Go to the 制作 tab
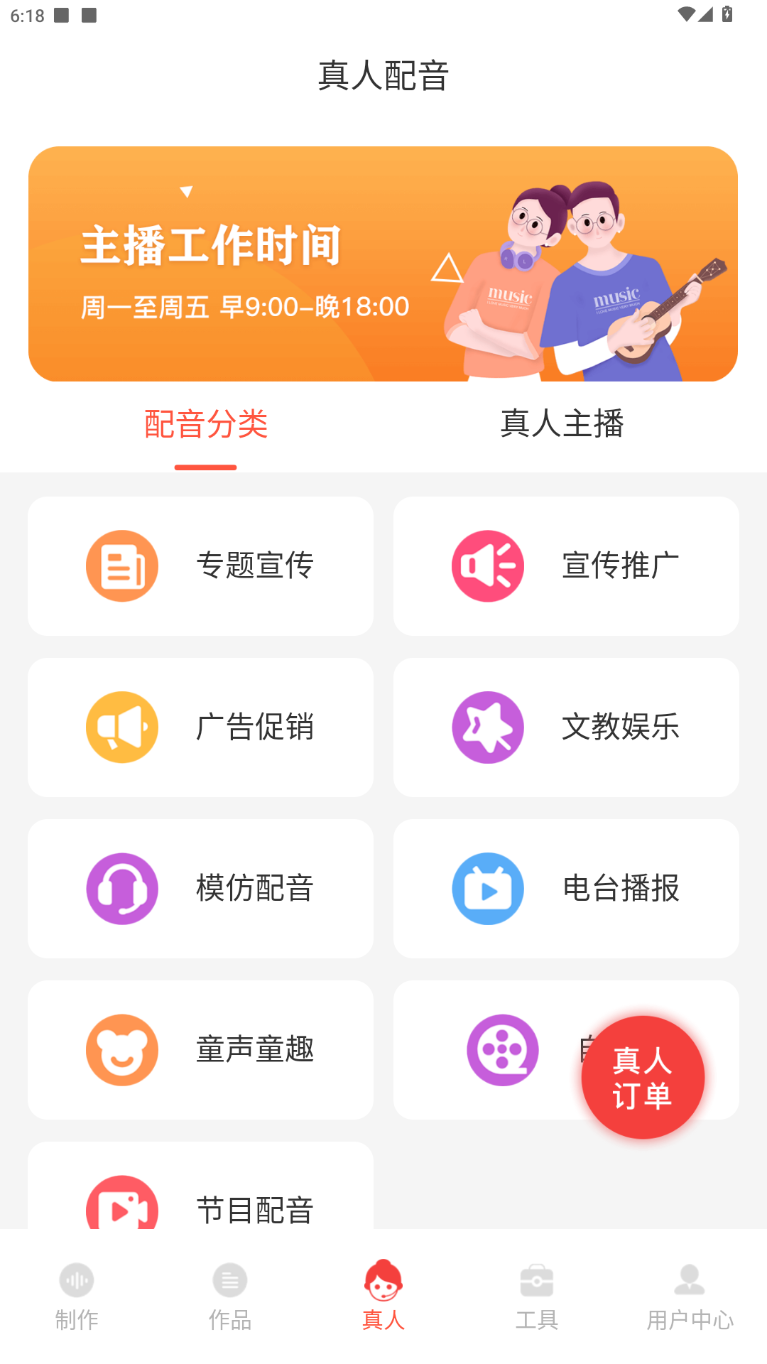The image size is (767, 1364). [77, 1296]
